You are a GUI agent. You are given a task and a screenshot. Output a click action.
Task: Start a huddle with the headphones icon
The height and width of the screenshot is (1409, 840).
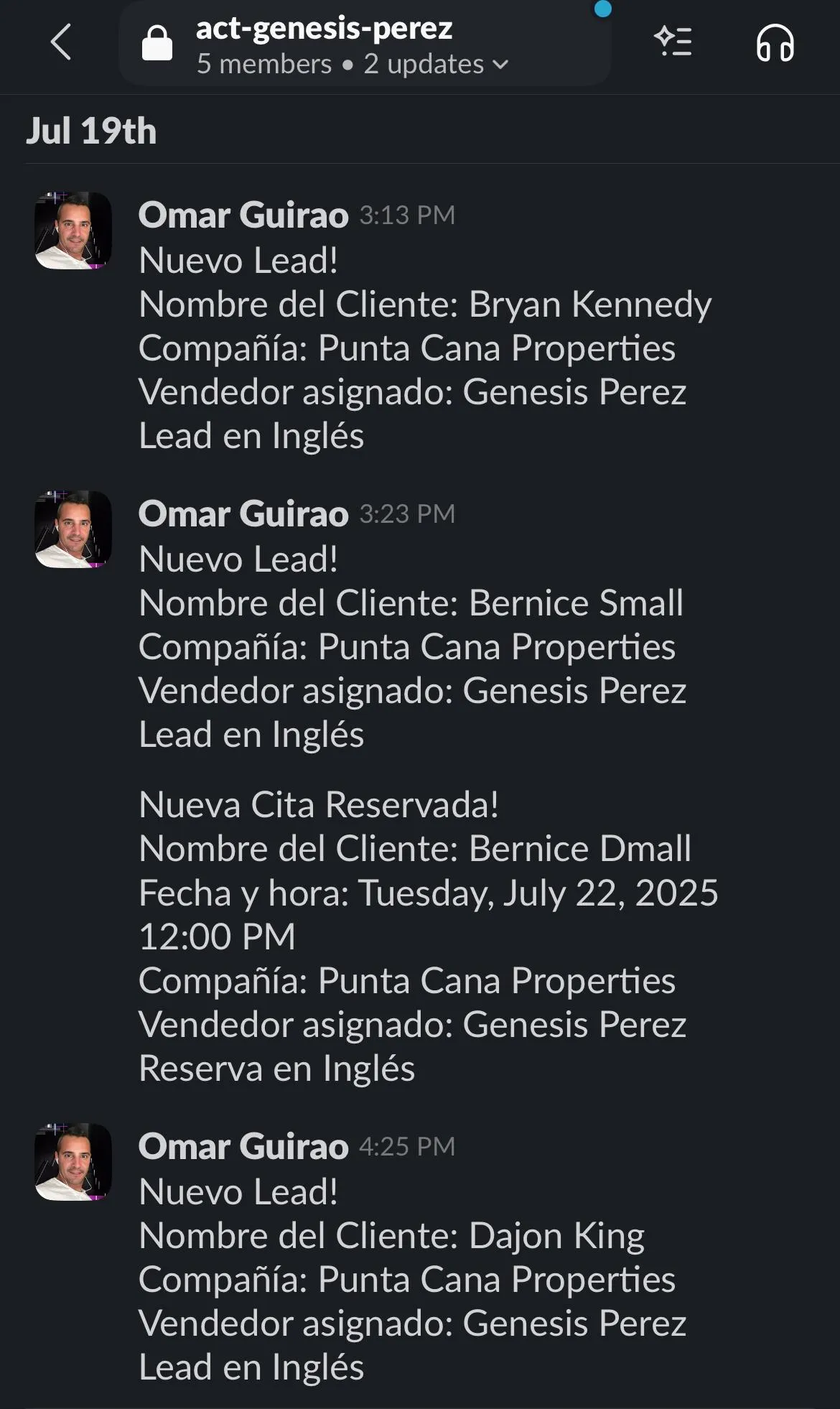775,43
